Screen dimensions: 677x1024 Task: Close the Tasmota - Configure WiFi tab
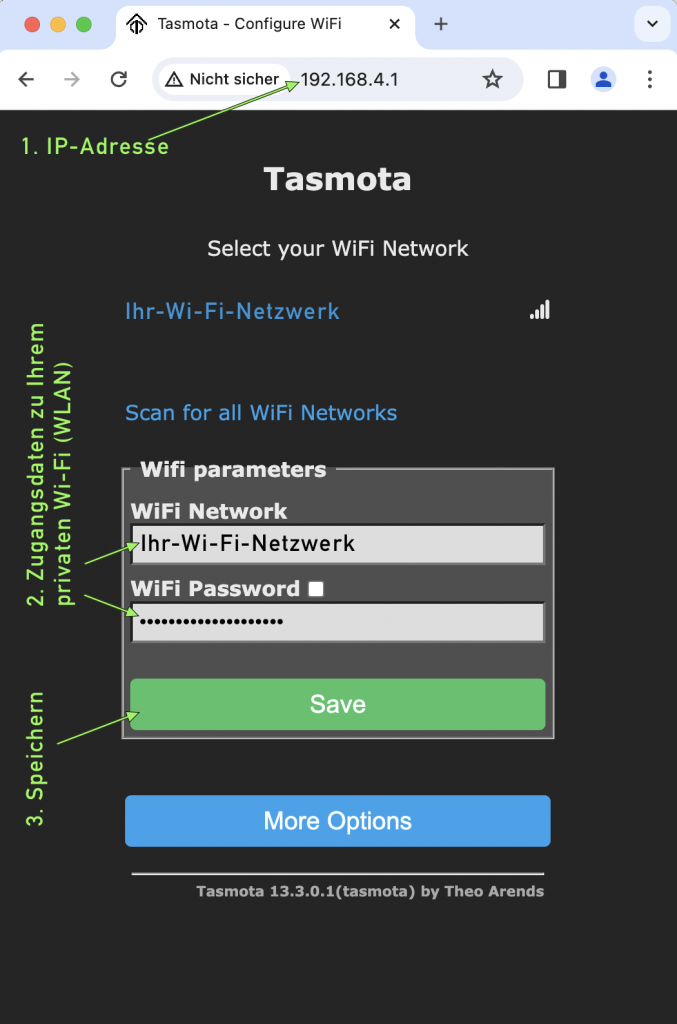(396, 24)
